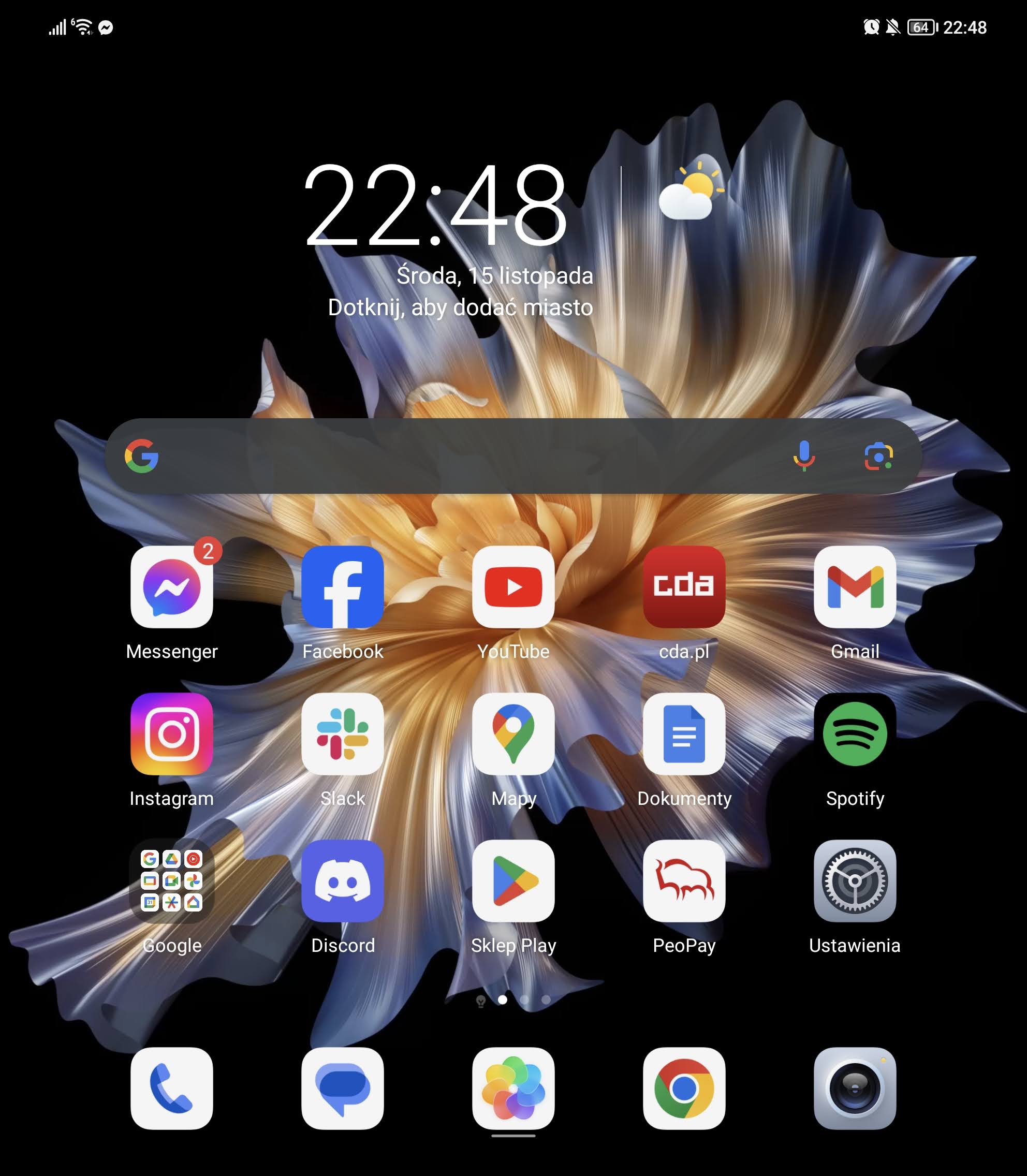Launch Slack
The height and width of the screenshot is (1176, 1027).
pyautogui.click(x=342, y=733)
